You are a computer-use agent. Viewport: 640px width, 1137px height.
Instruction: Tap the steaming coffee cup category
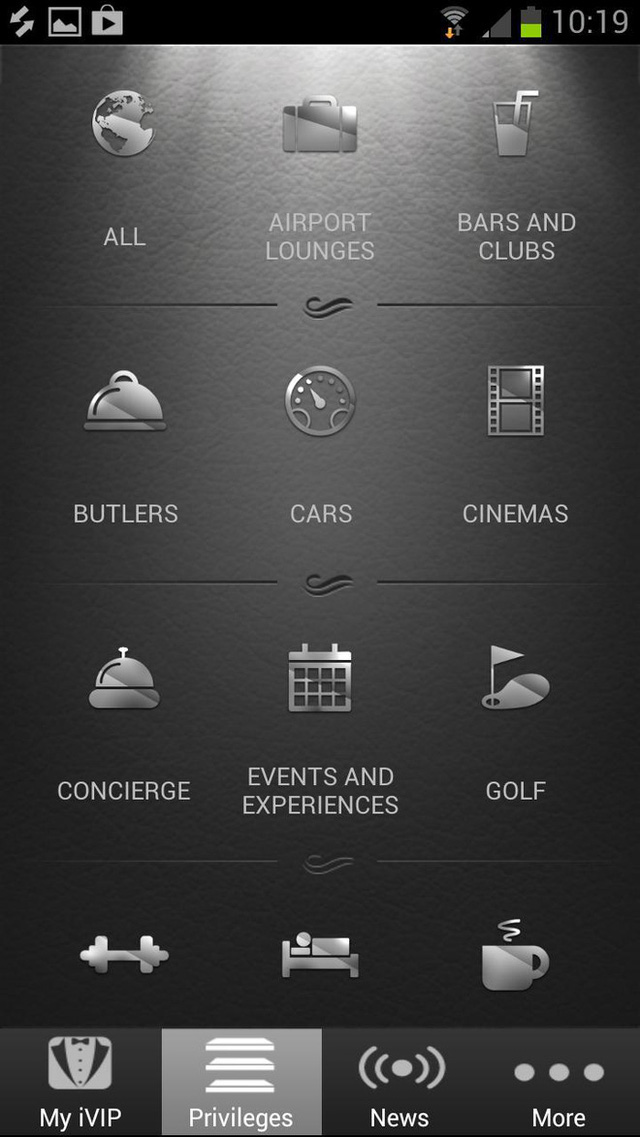click(x=515, y=956)
